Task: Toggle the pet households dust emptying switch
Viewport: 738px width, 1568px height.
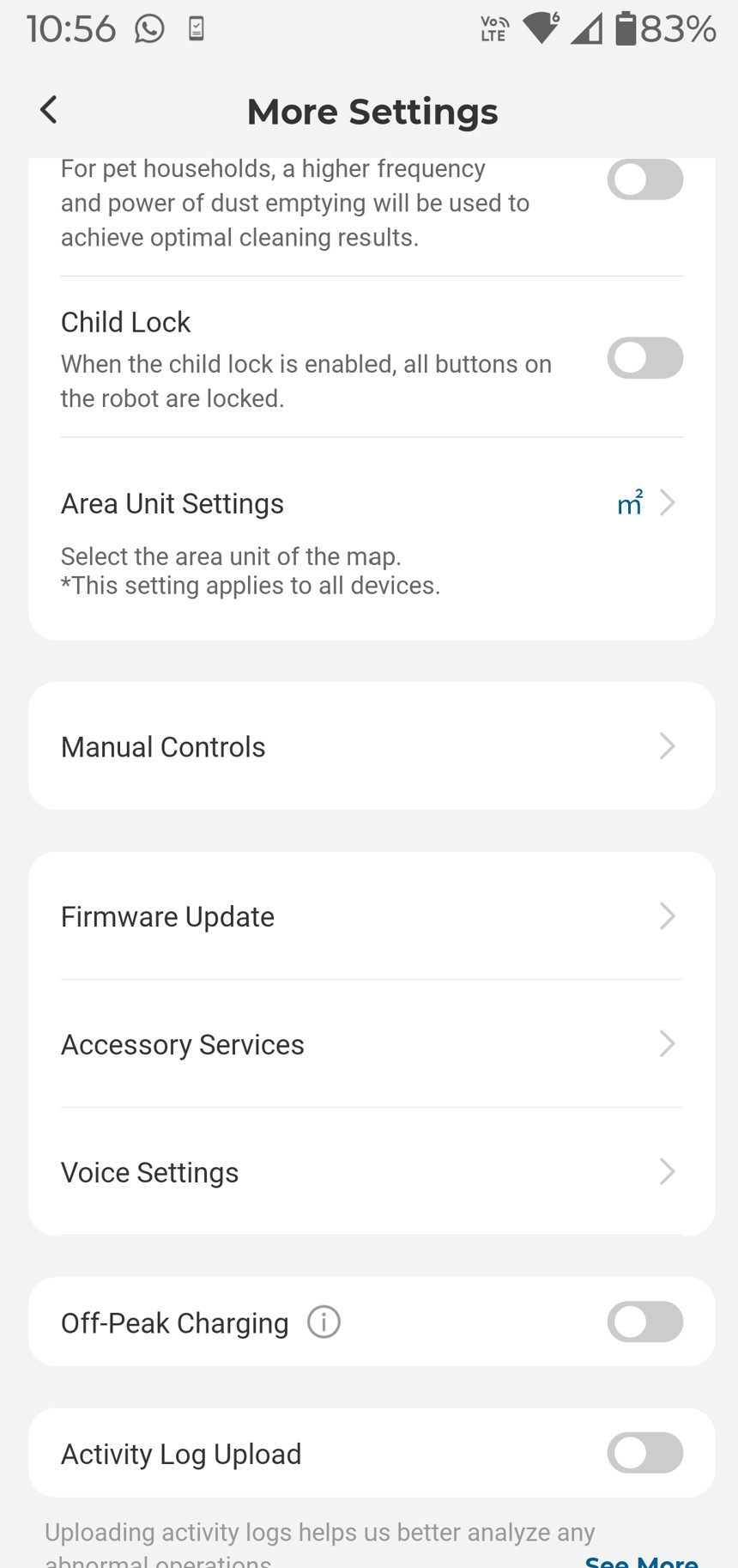Action: click(644, 179)
